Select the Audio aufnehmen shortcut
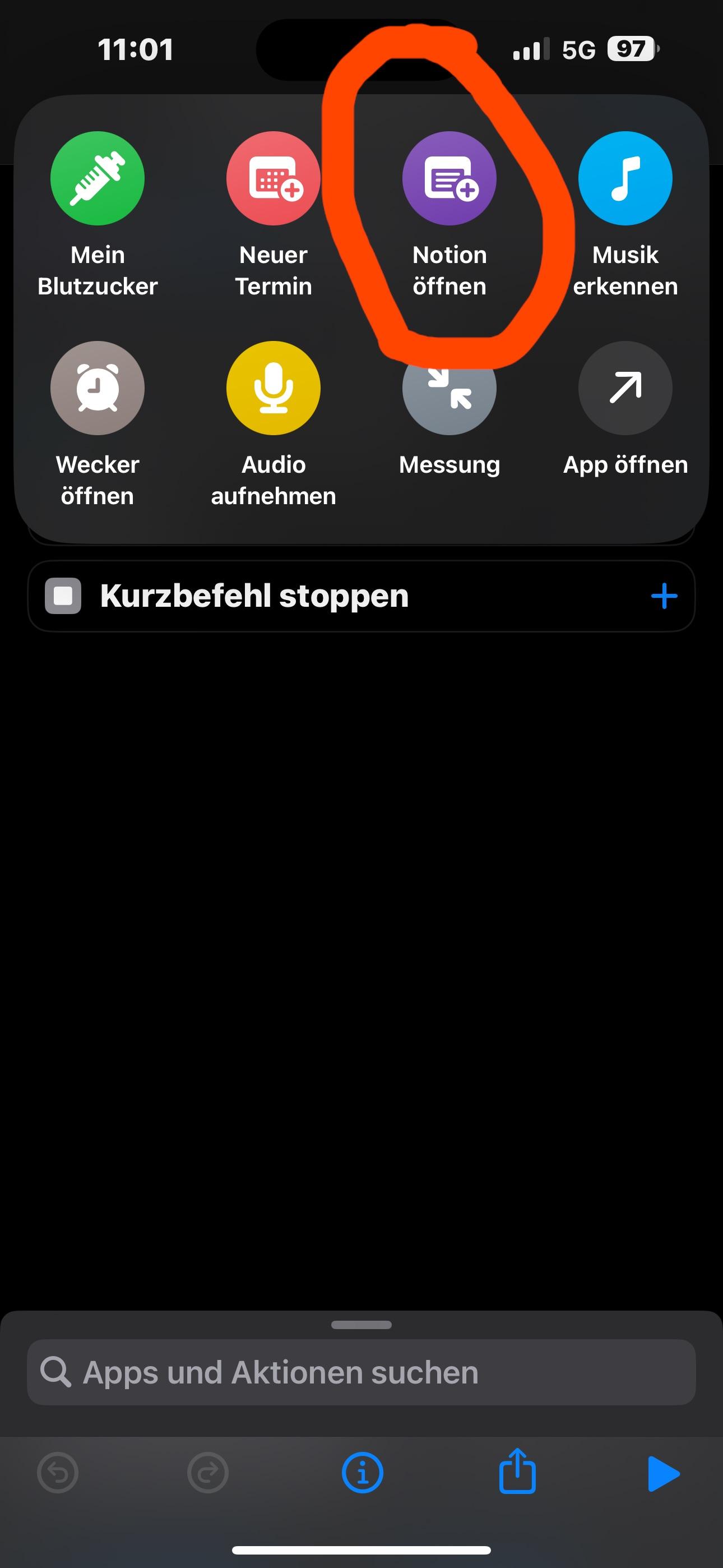723x1568 pixels. pyautogui.click(x=274, y=388)
